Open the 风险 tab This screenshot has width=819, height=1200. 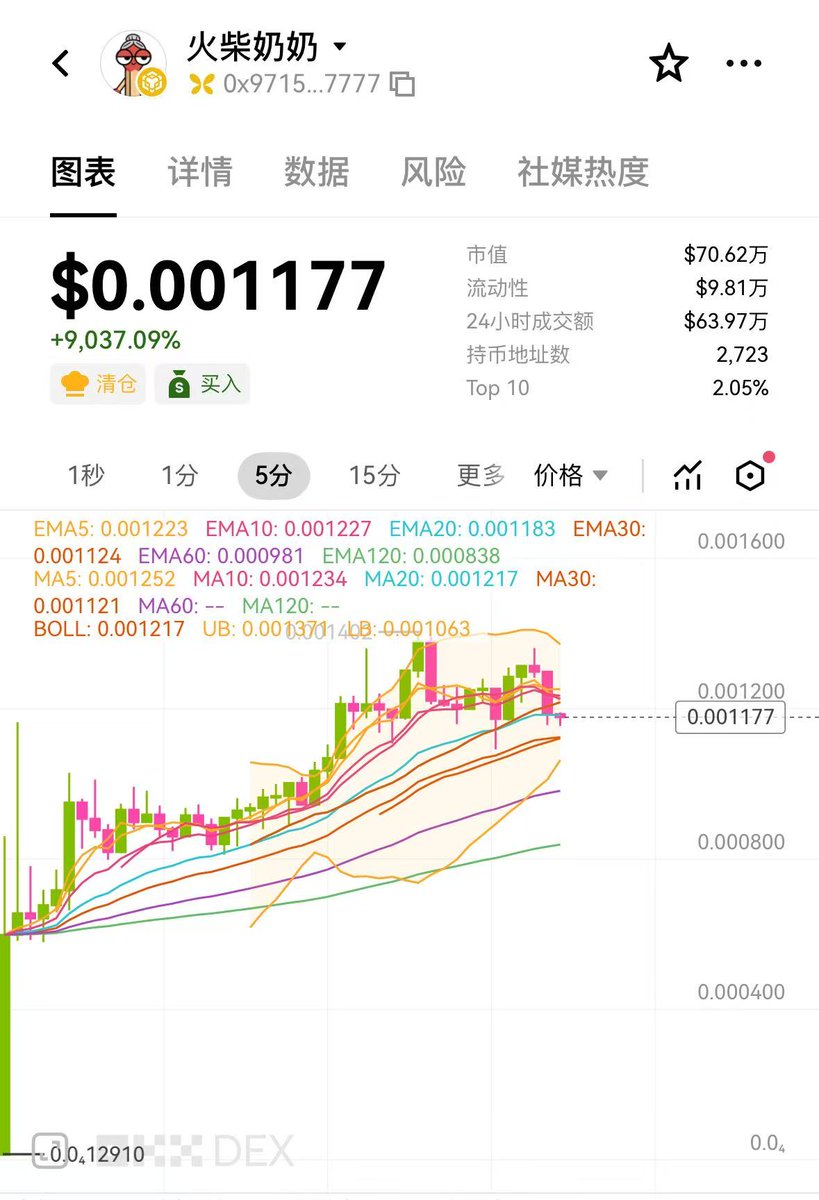coord(433,172)
